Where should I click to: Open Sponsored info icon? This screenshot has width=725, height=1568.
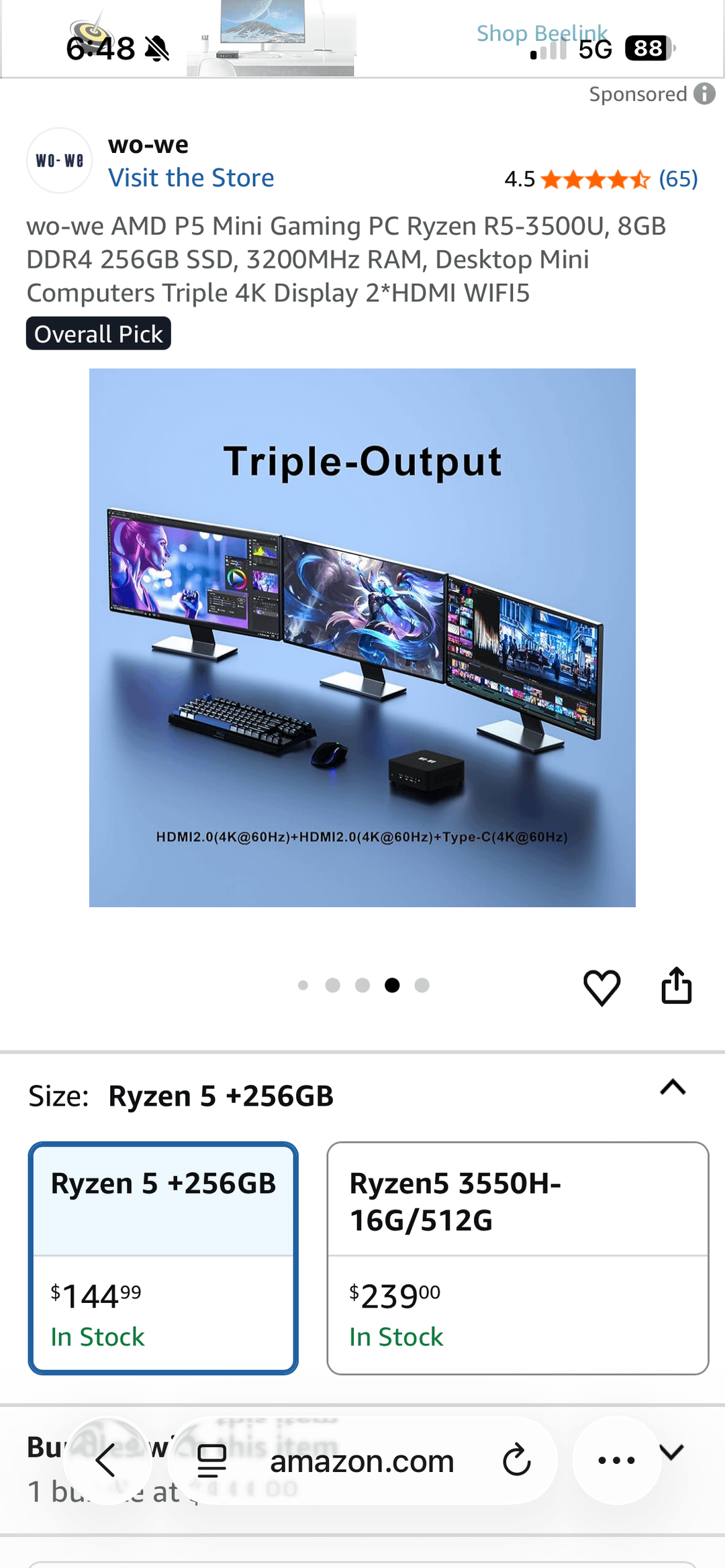pos(704,94)
